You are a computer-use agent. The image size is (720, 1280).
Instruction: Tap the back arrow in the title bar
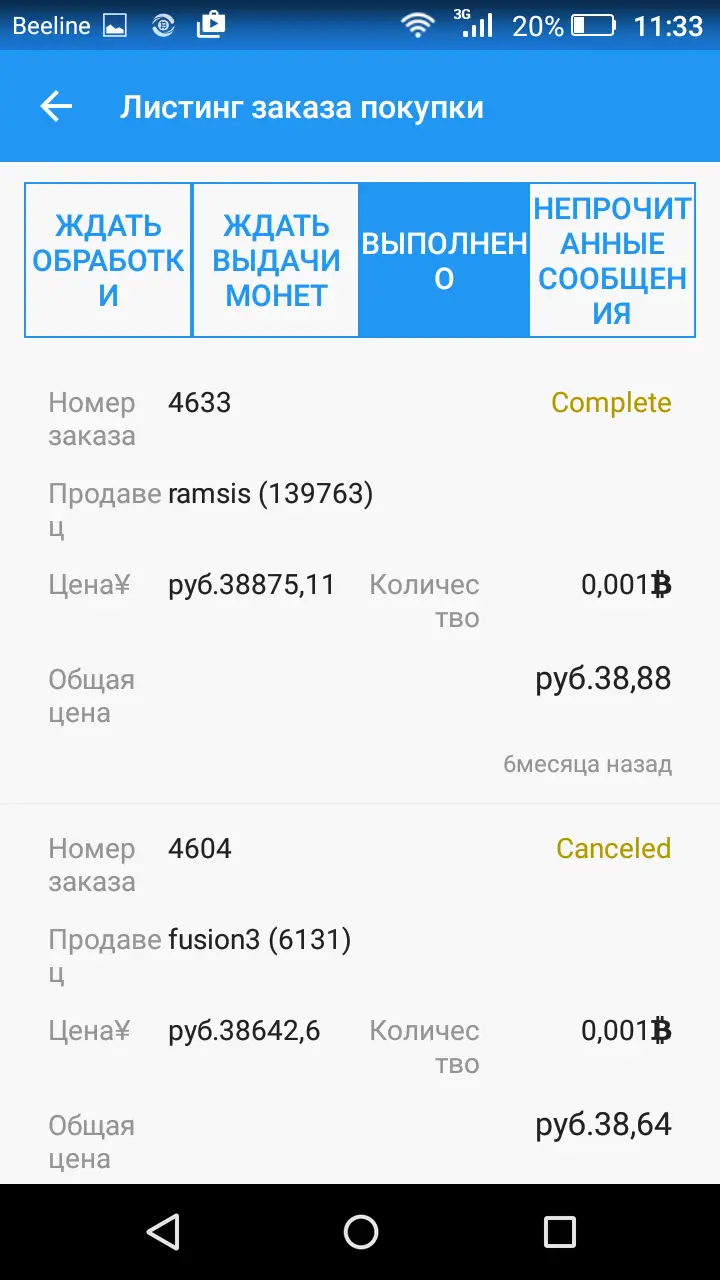click(56, 106)
